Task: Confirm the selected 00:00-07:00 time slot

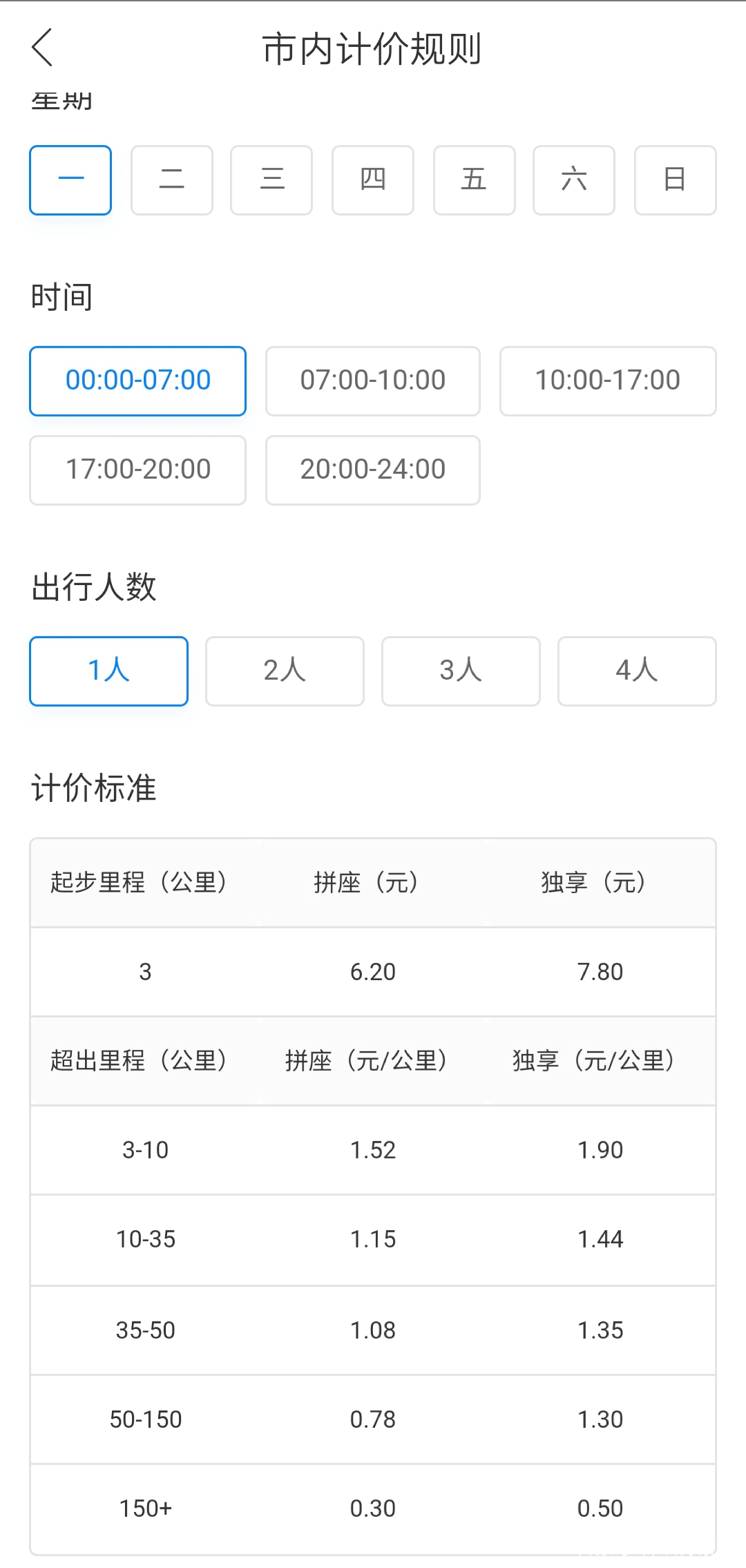Action: click(137, 381)
